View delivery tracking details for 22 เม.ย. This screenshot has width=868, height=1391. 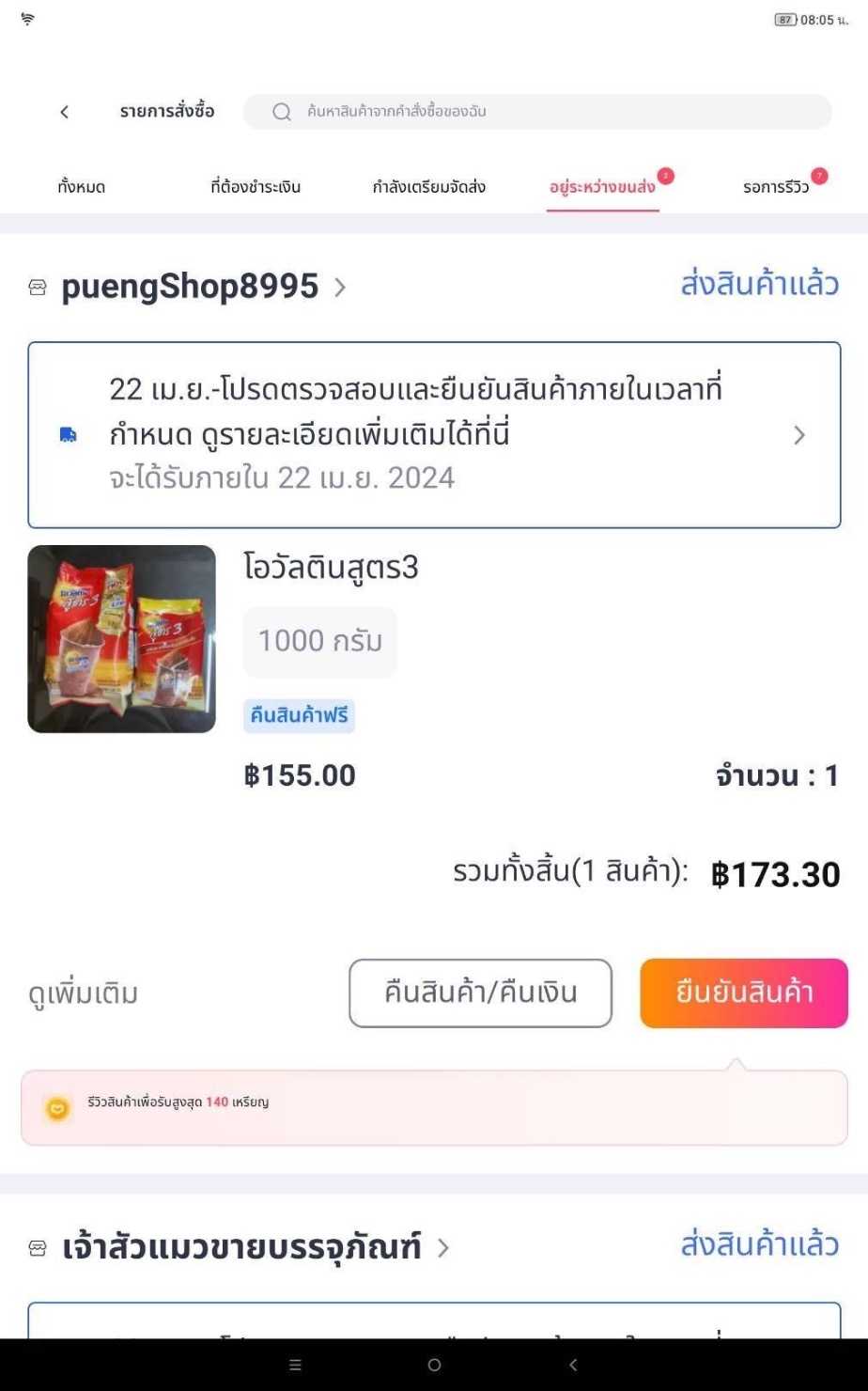(433, 434)
